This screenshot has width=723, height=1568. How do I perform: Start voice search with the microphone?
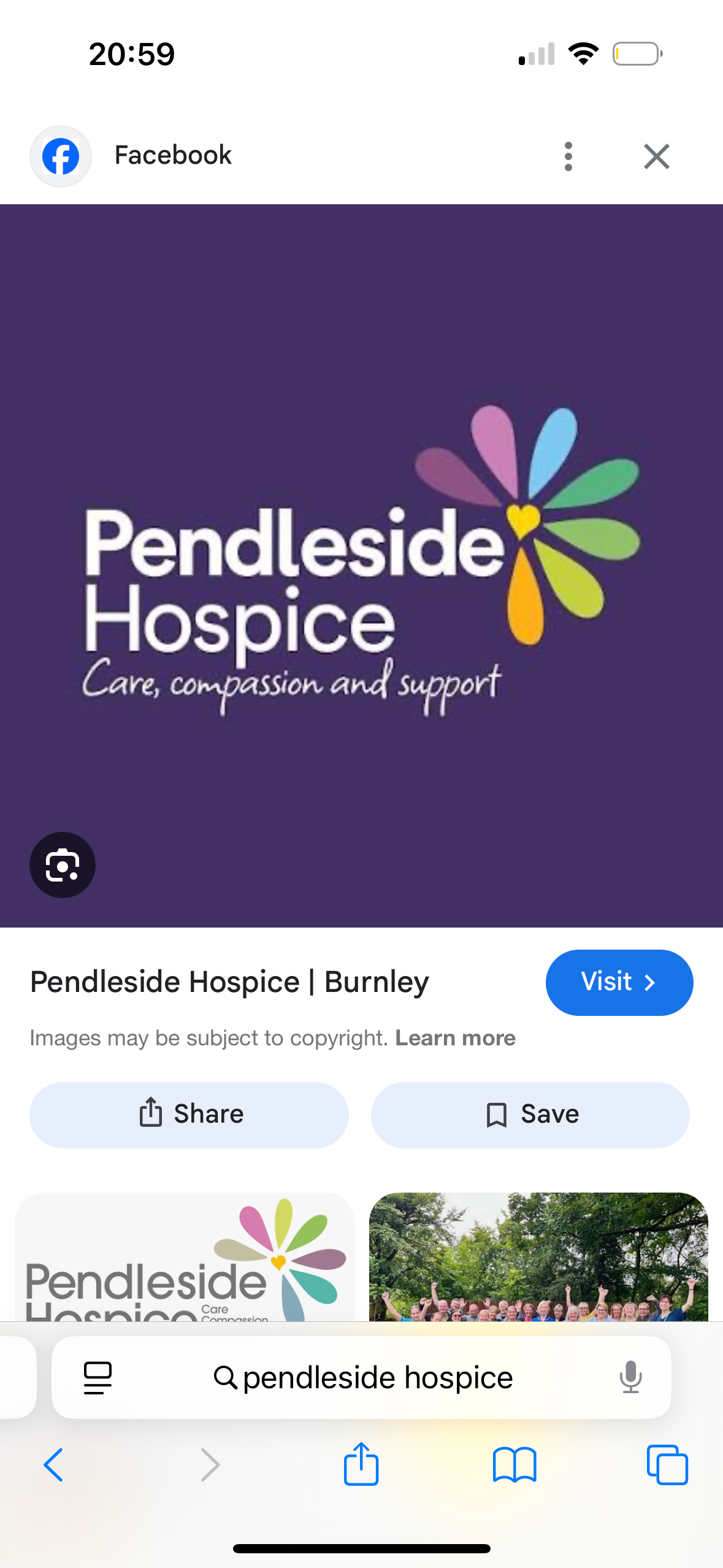(x=630, y=1378)
